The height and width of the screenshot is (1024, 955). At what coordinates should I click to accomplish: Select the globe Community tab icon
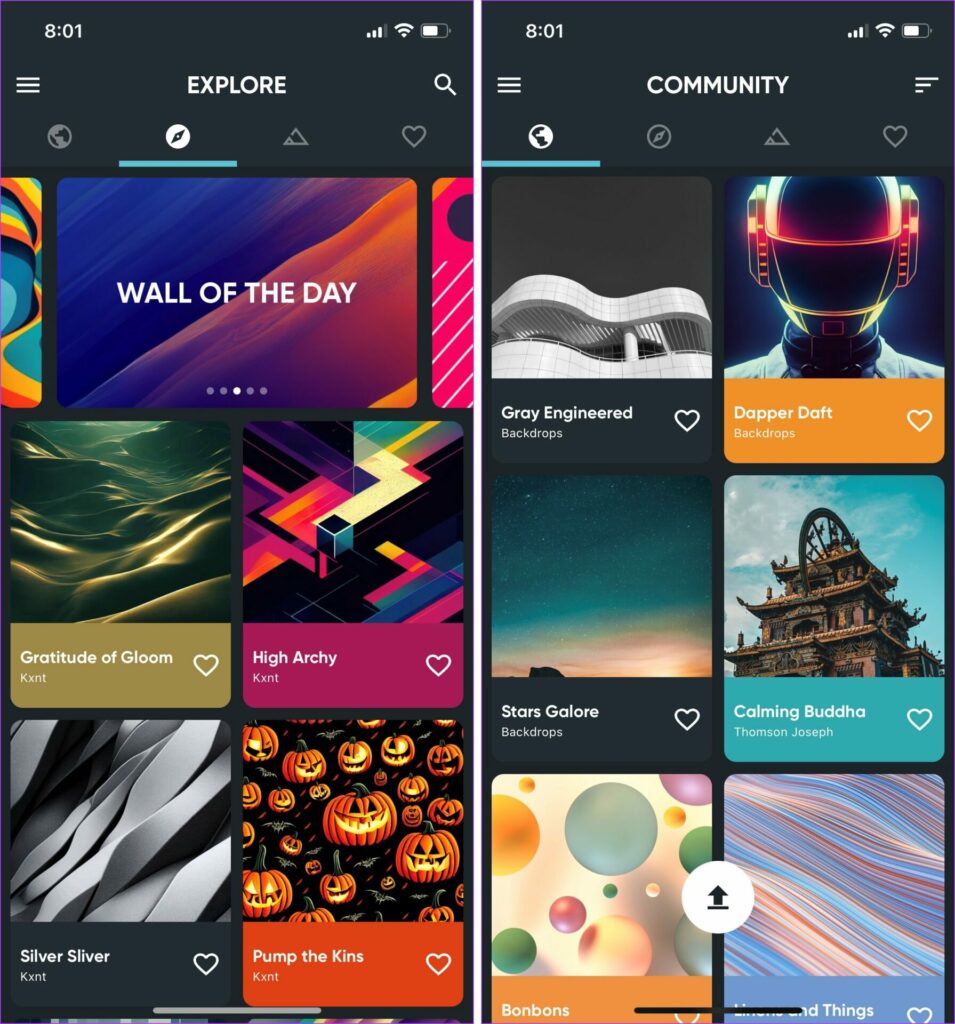click(x=540, y=136)
